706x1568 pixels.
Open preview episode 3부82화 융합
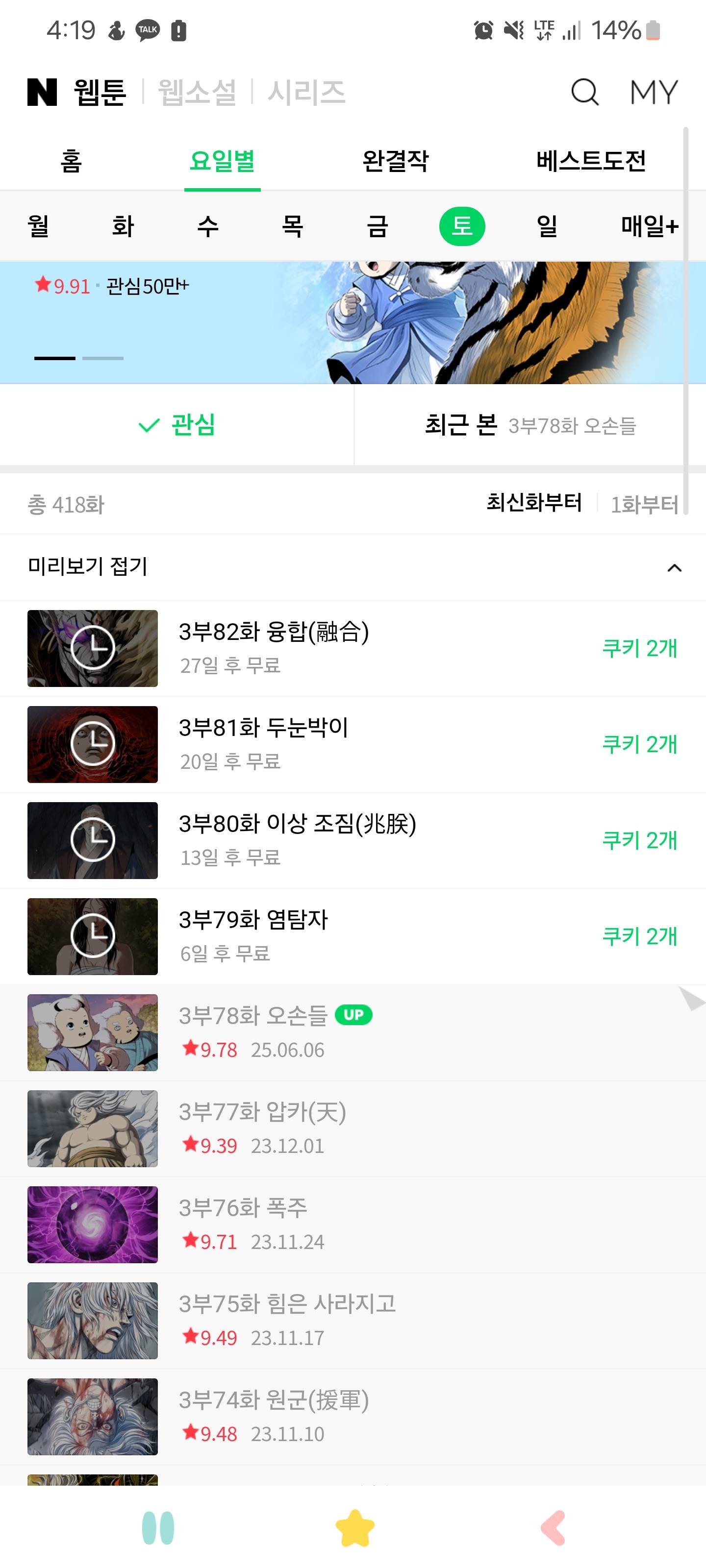353,648
